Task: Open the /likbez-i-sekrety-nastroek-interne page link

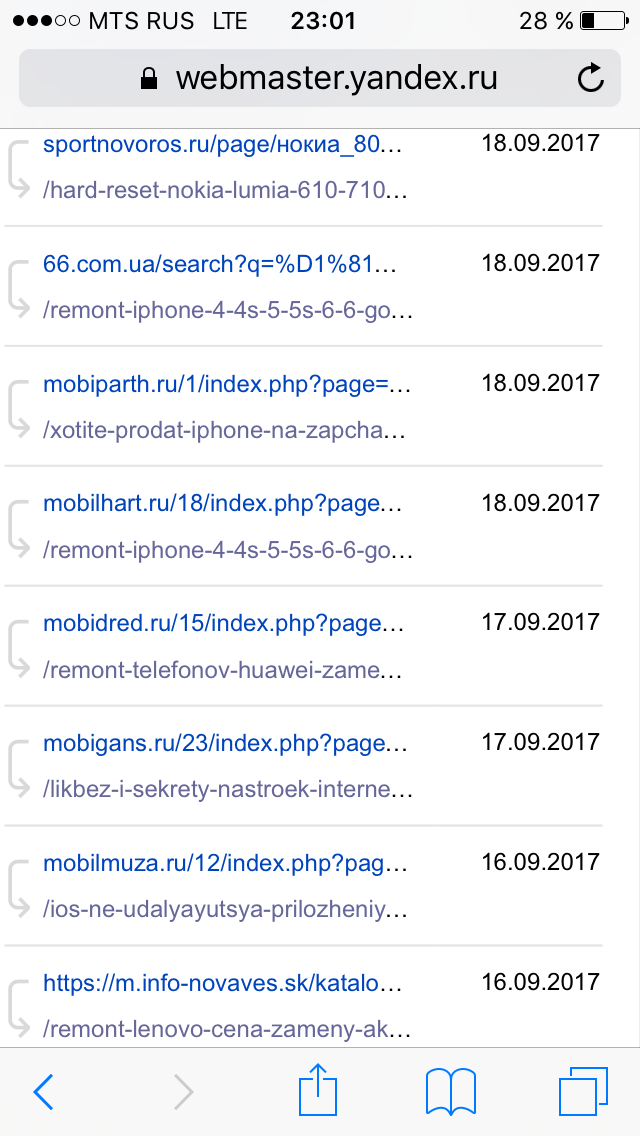Action: coord(225,790)
